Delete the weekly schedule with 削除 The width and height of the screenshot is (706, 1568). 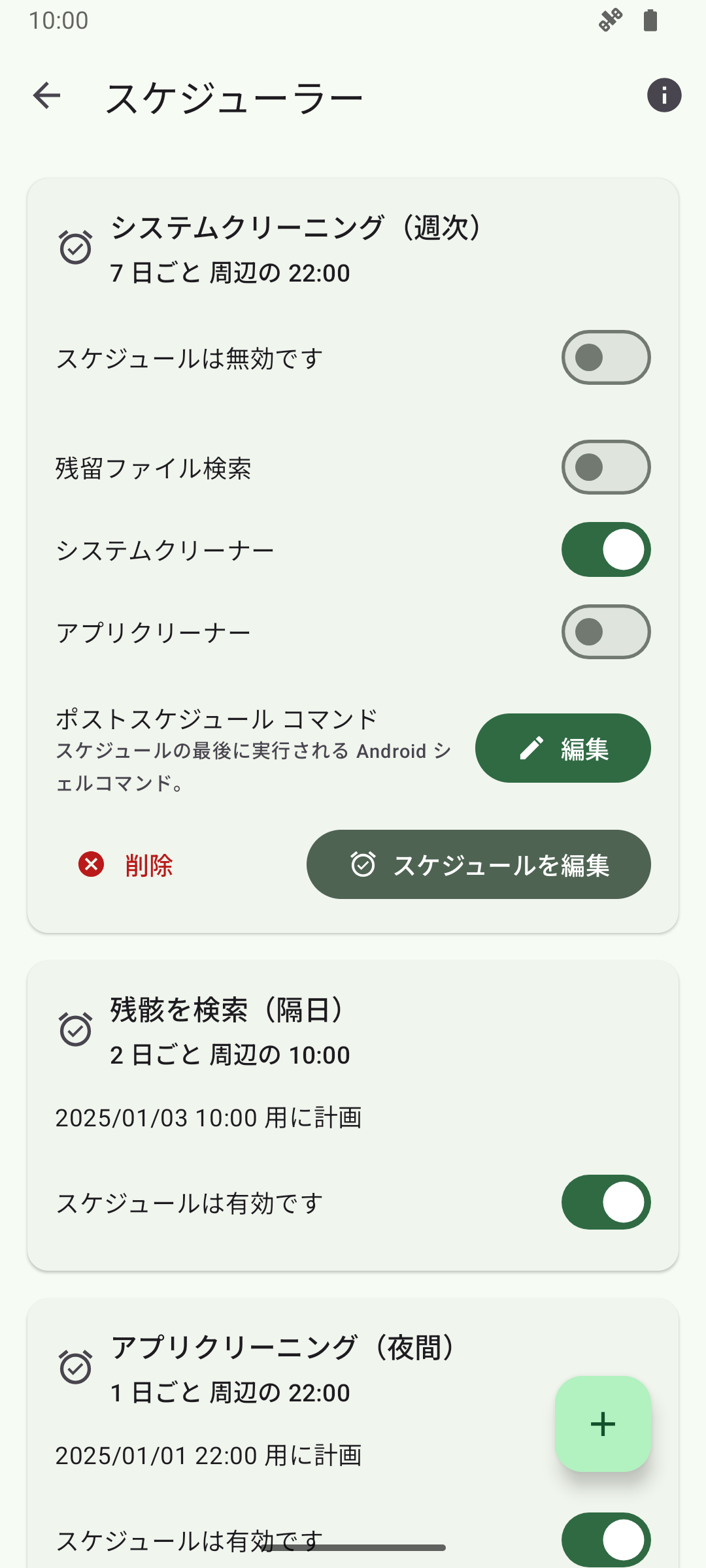pyautogui.click(x=126, y=865)
